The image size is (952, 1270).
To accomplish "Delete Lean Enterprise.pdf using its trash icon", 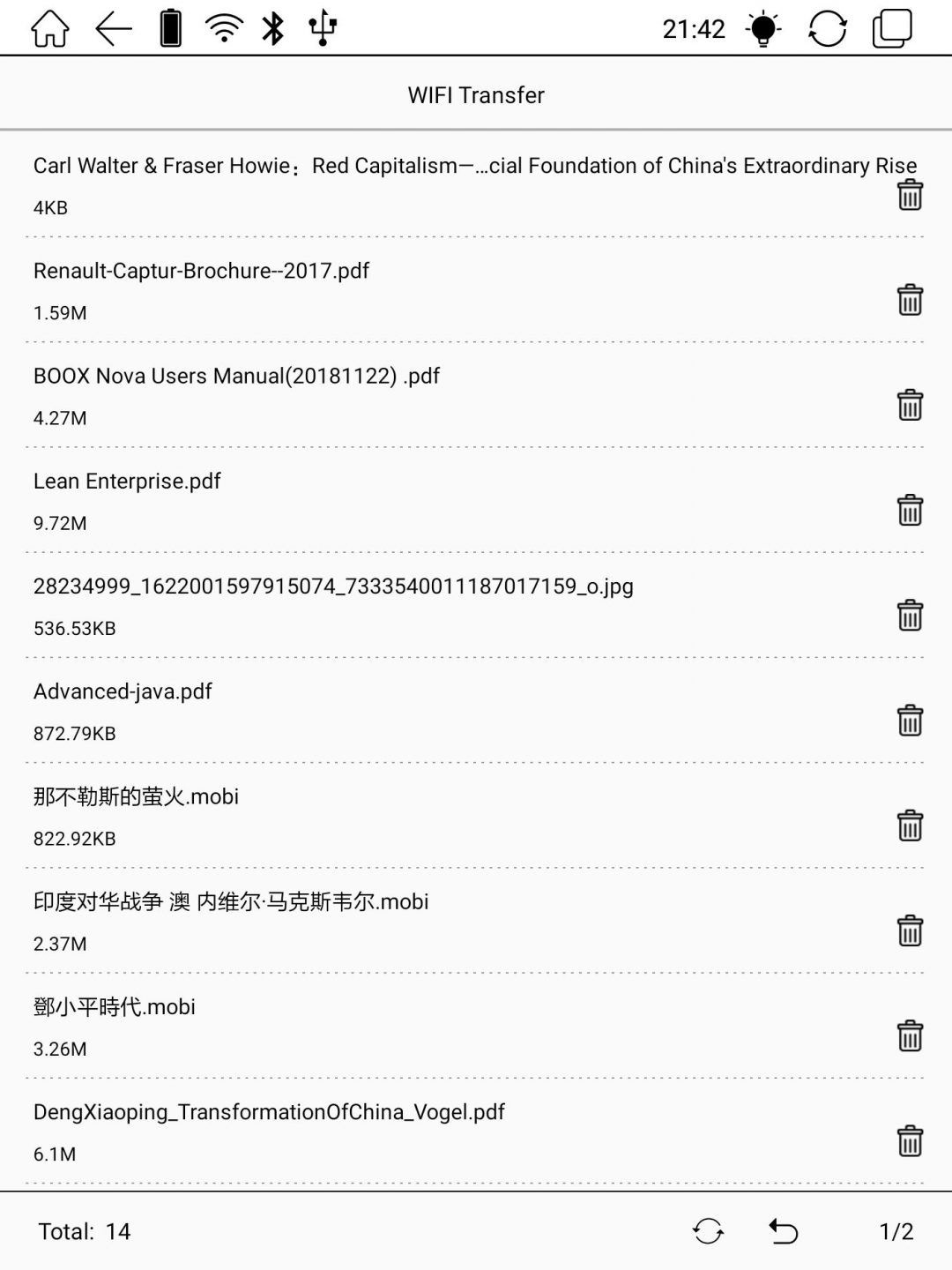I will coord(909,509).
